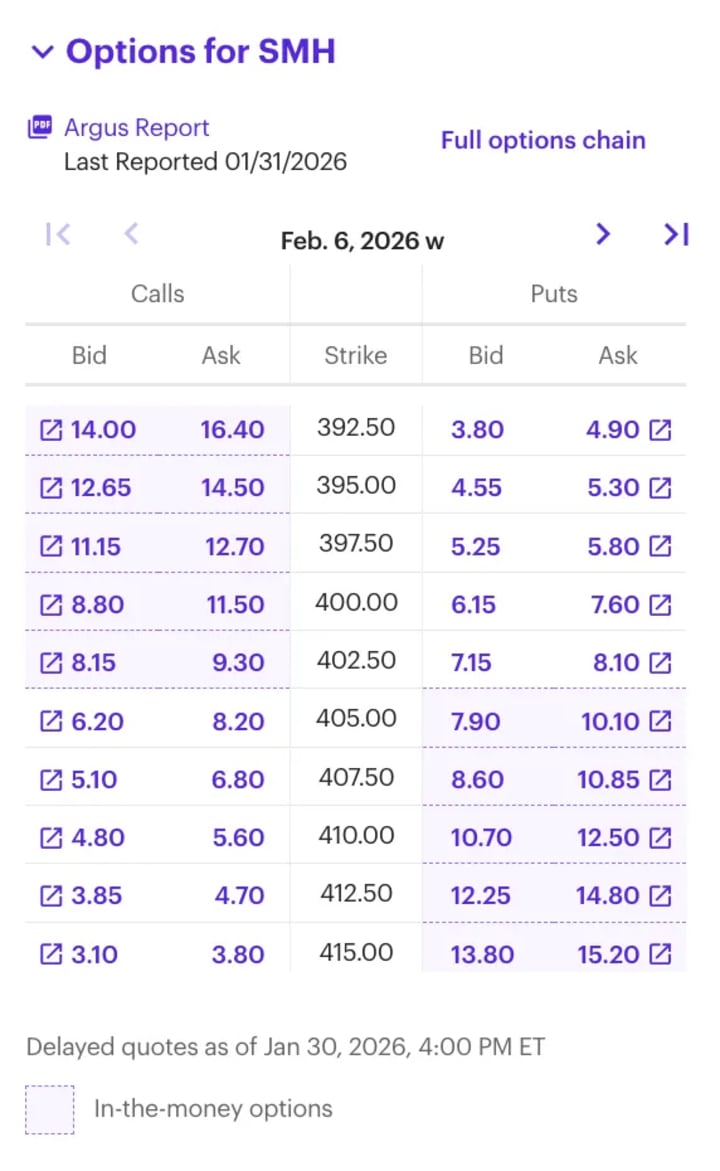Select the 400.00 call bid of 8.80

tap(88, 604)
